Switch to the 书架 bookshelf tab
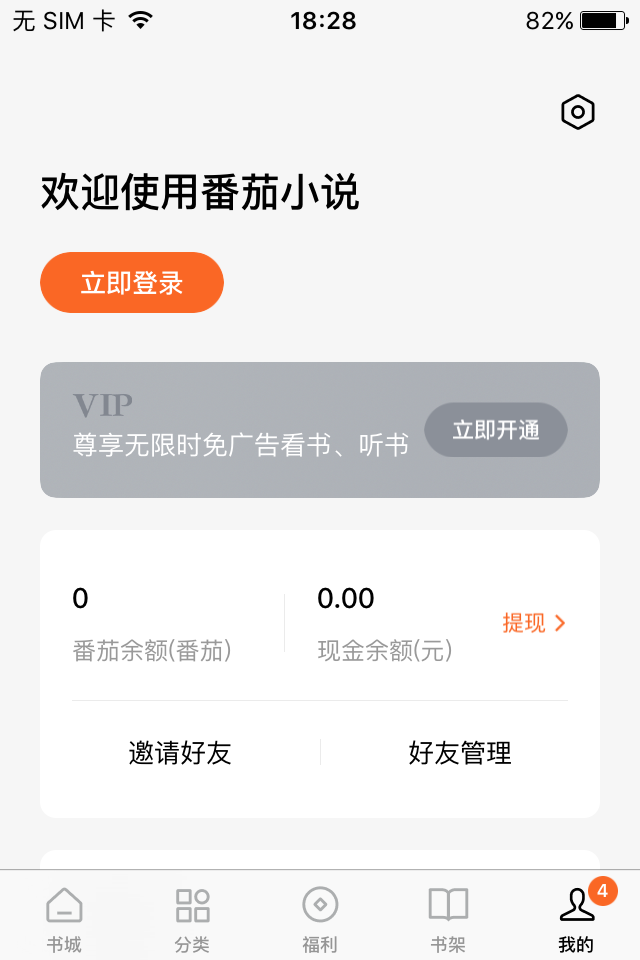 tap(448, 918)
